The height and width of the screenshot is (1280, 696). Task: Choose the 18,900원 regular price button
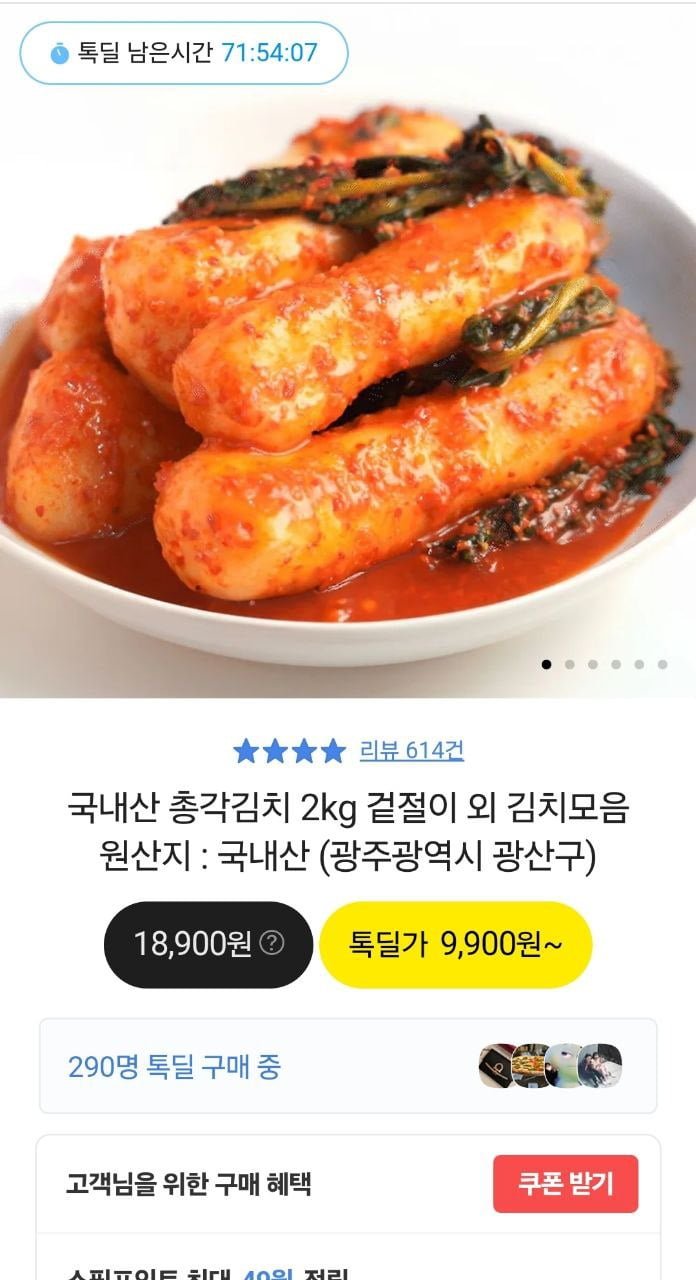pyautogui.click(x=208, y=944)
